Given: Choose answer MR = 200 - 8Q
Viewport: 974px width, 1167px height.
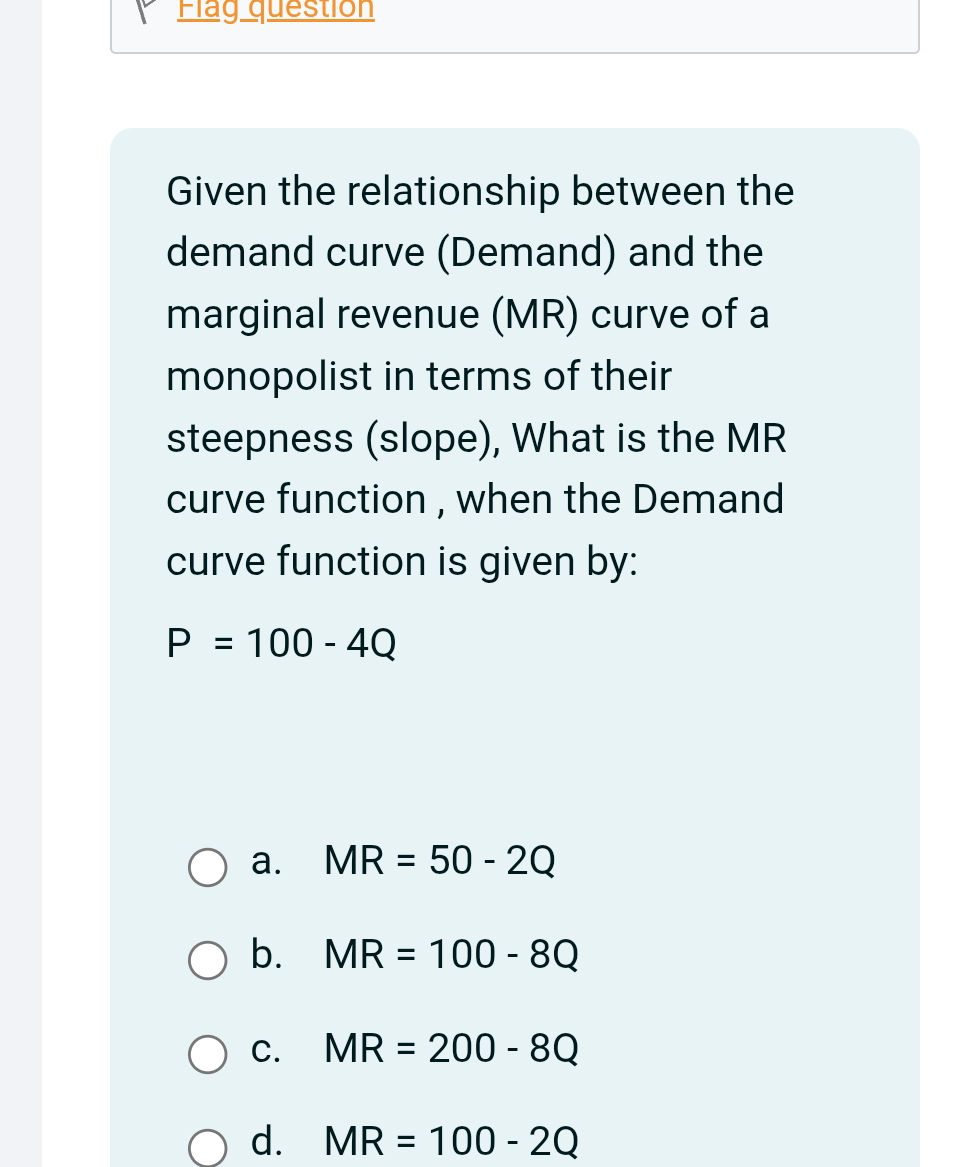Looking at the screenshot, I should pyautogui.click(x=451, y=1049).
